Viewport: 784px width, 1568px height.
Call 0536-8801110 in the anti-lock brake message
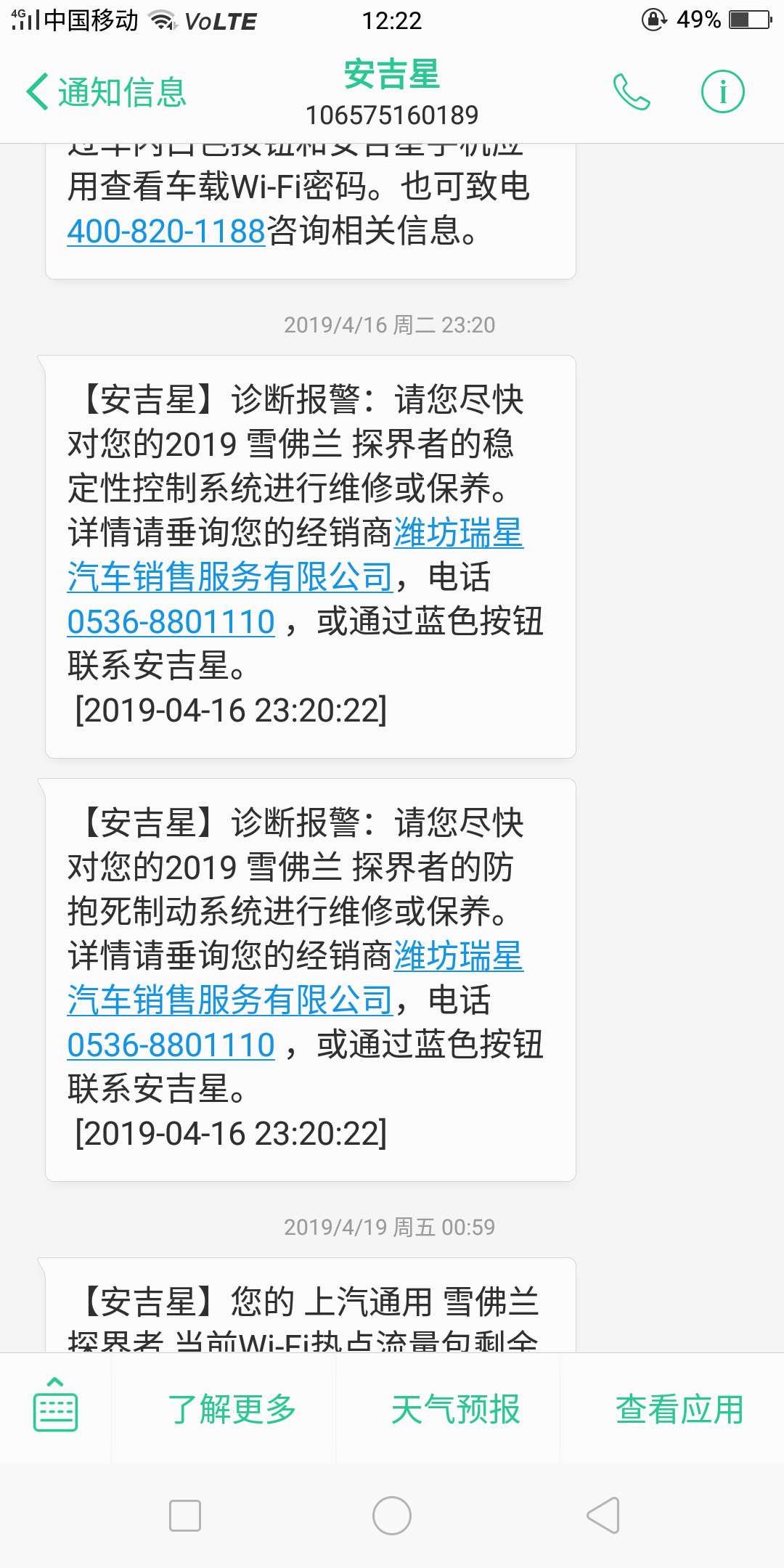click(x=171, y=1045)
